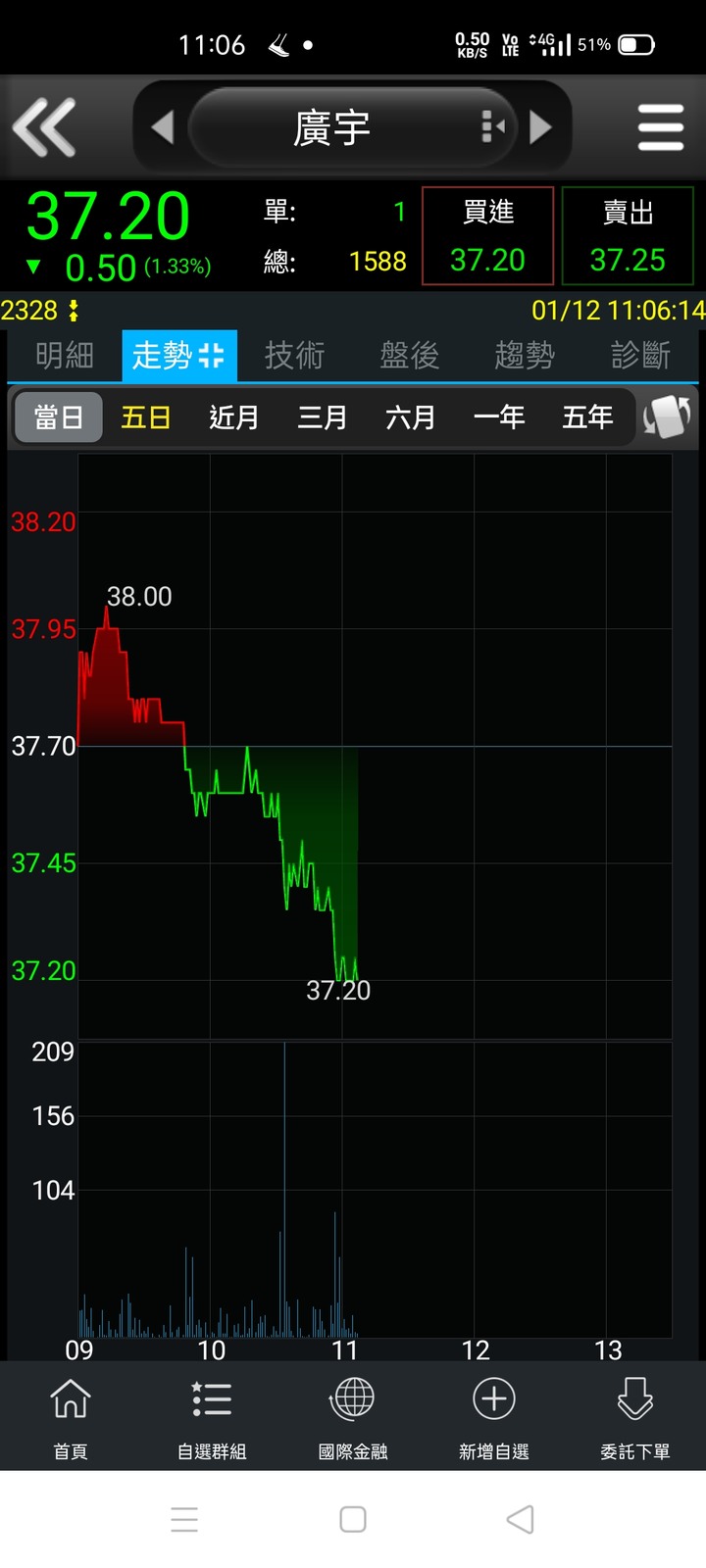Tap the 賣出 37.25 button

628,236
